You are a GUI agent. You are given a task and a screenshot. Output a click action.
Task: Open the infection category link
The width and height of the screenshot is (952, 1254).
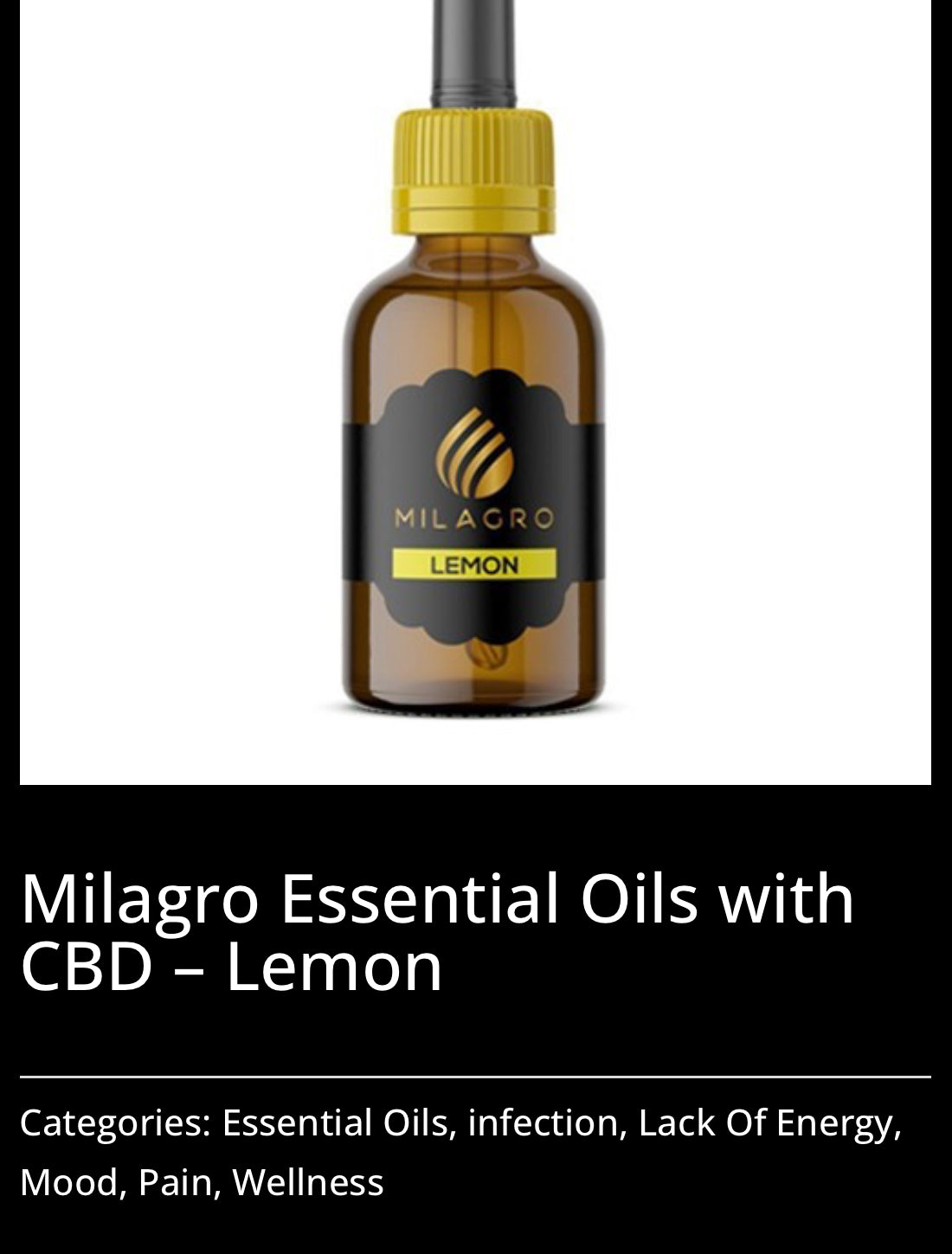(x=543, y=1122)
